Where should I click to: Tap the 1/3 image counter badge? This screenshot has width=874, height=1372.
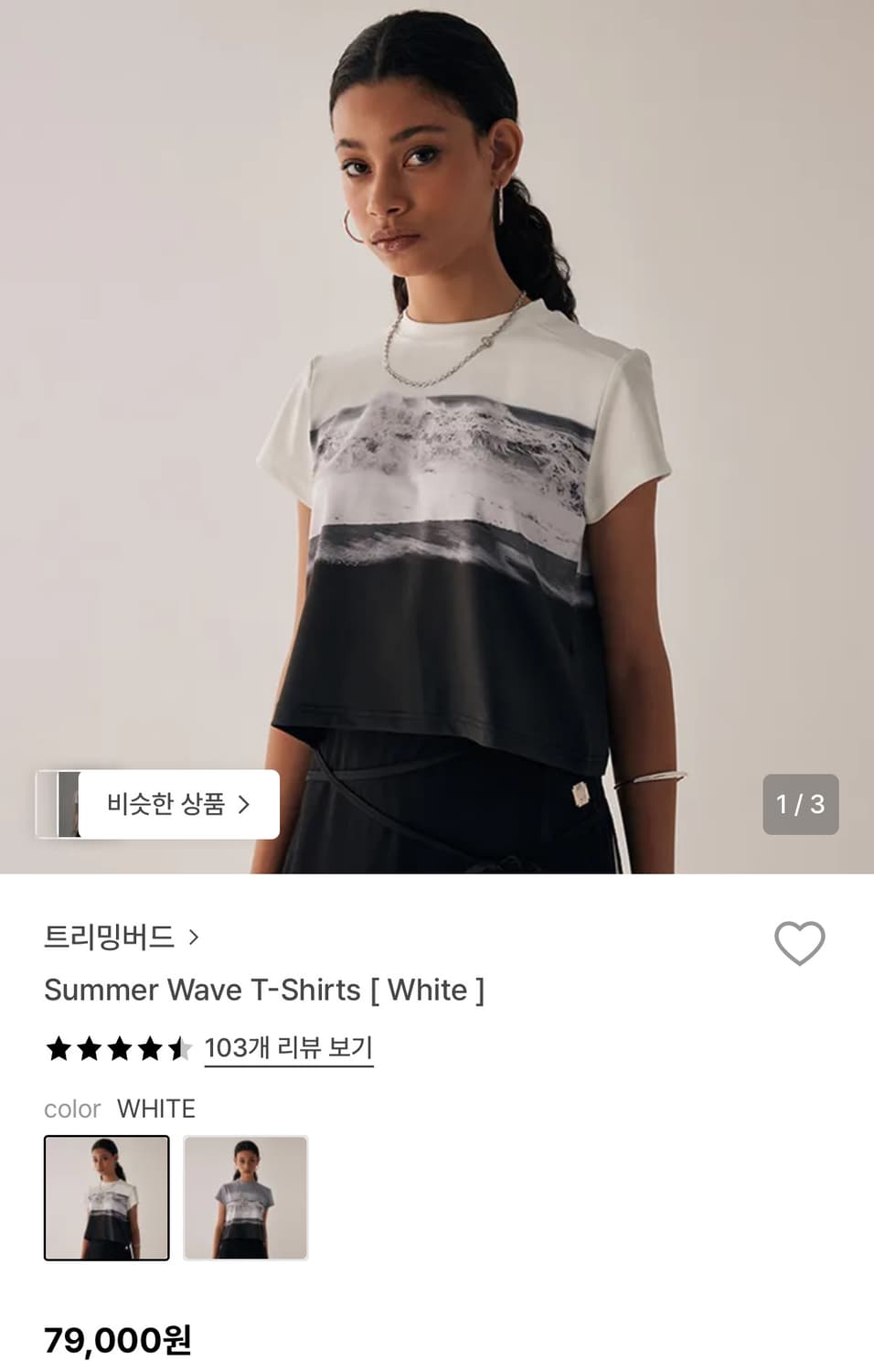pyautogui.click(x=800, y=805)
